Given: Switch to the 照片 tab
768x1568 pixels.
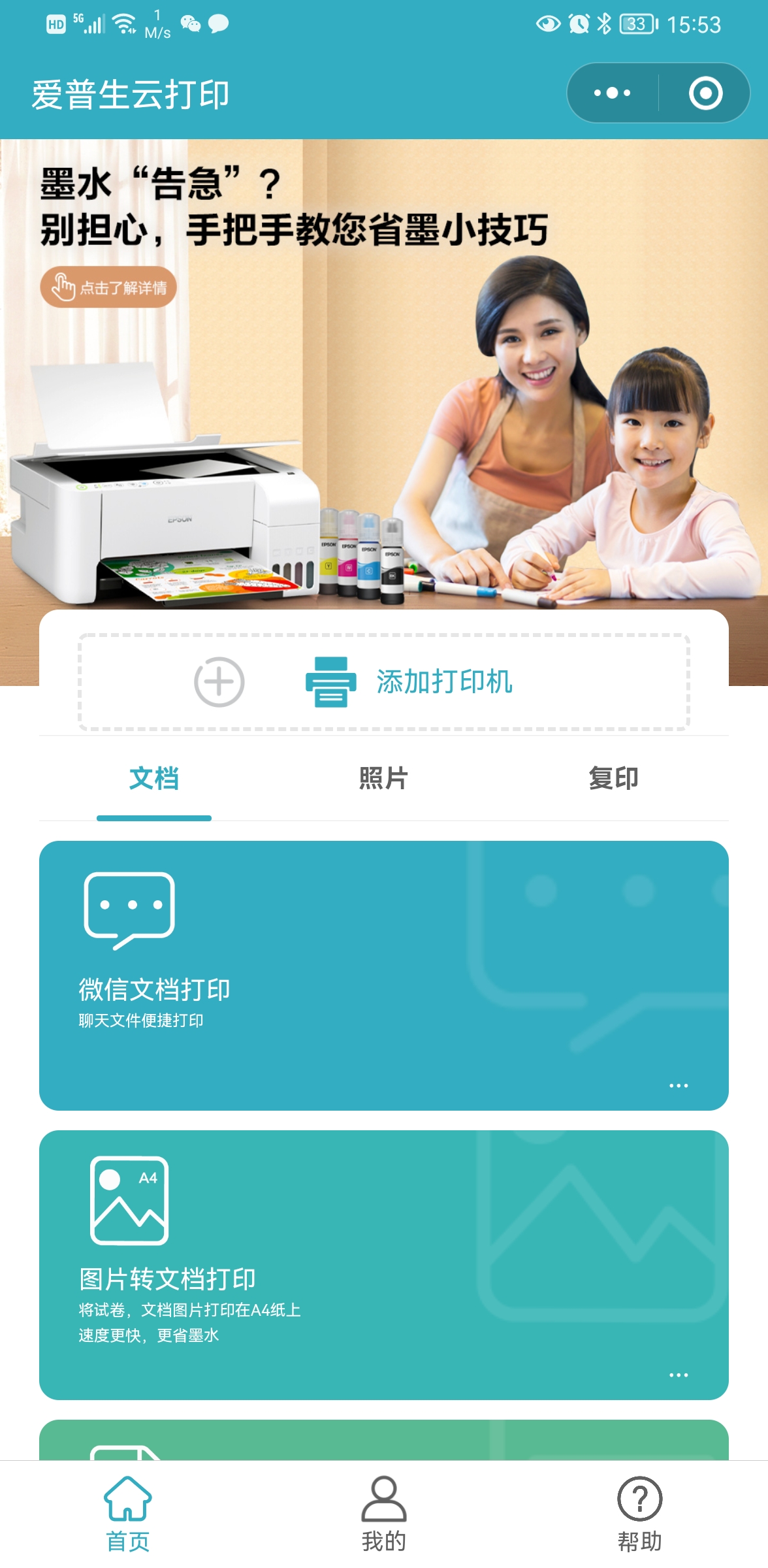Looking at the screenshot, I should pos(383,779).
